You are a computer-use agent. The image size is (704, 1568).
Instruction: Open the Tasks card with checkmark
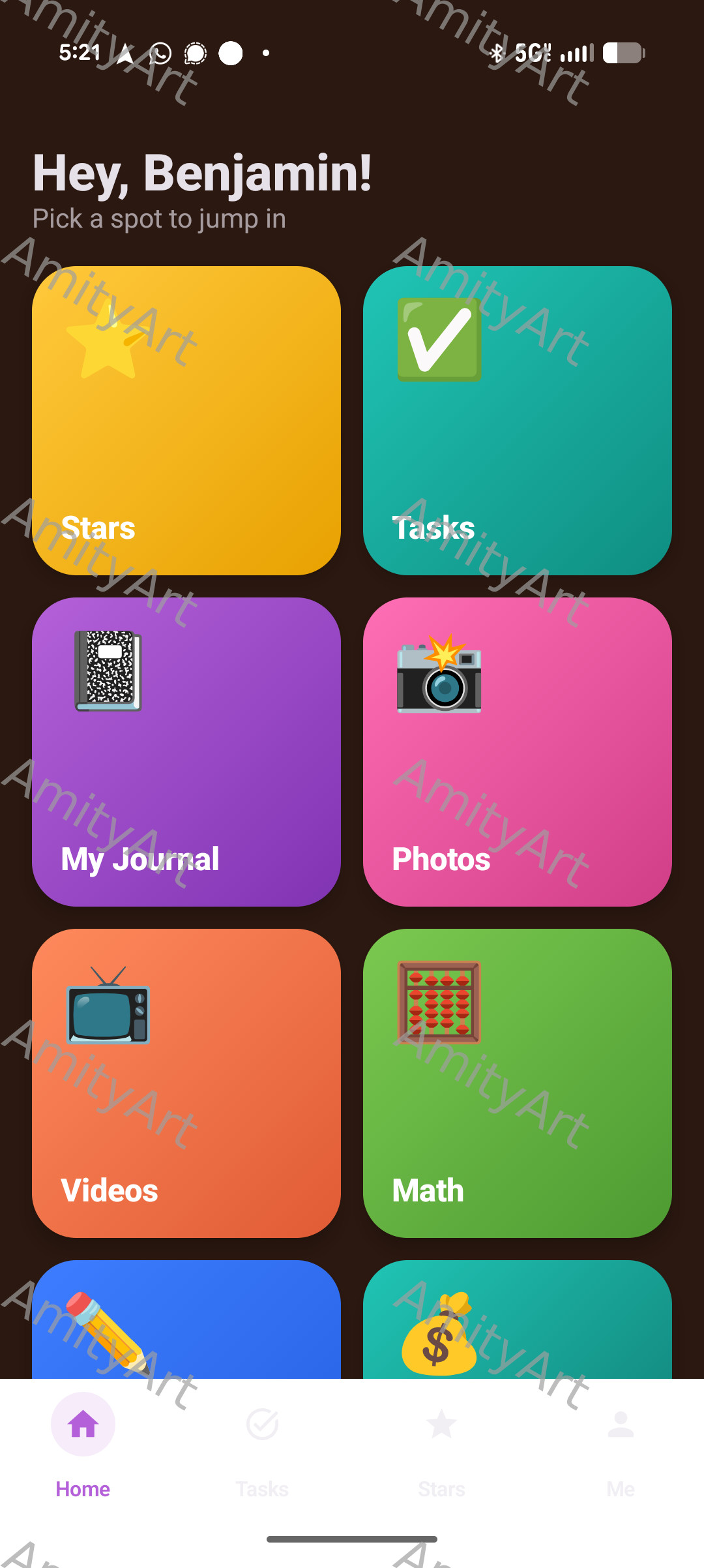(518, 421)
